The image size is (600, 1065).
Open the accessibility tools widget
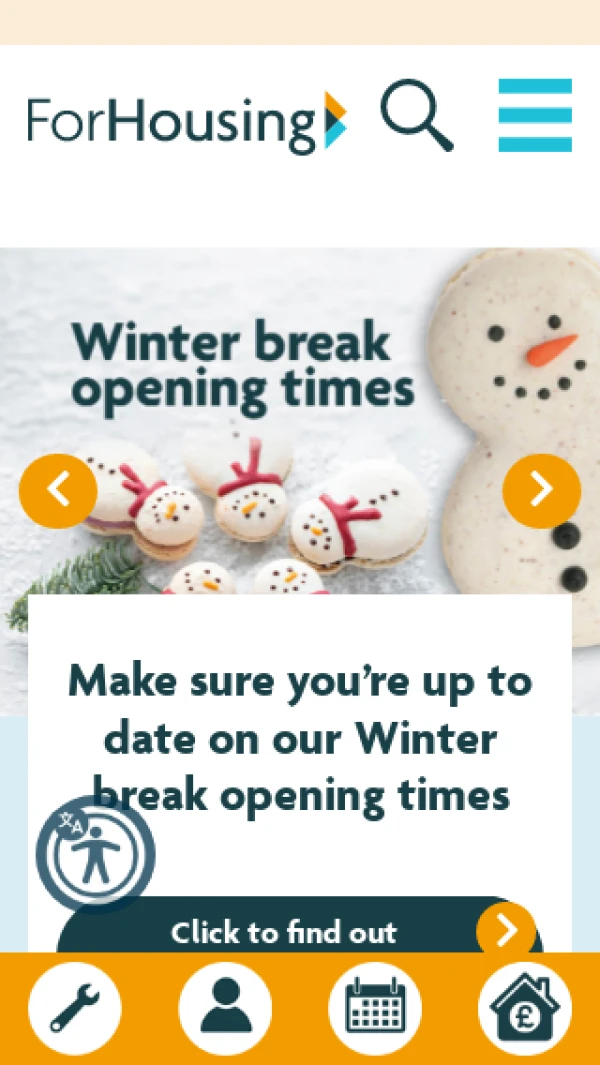coord(95,853)
